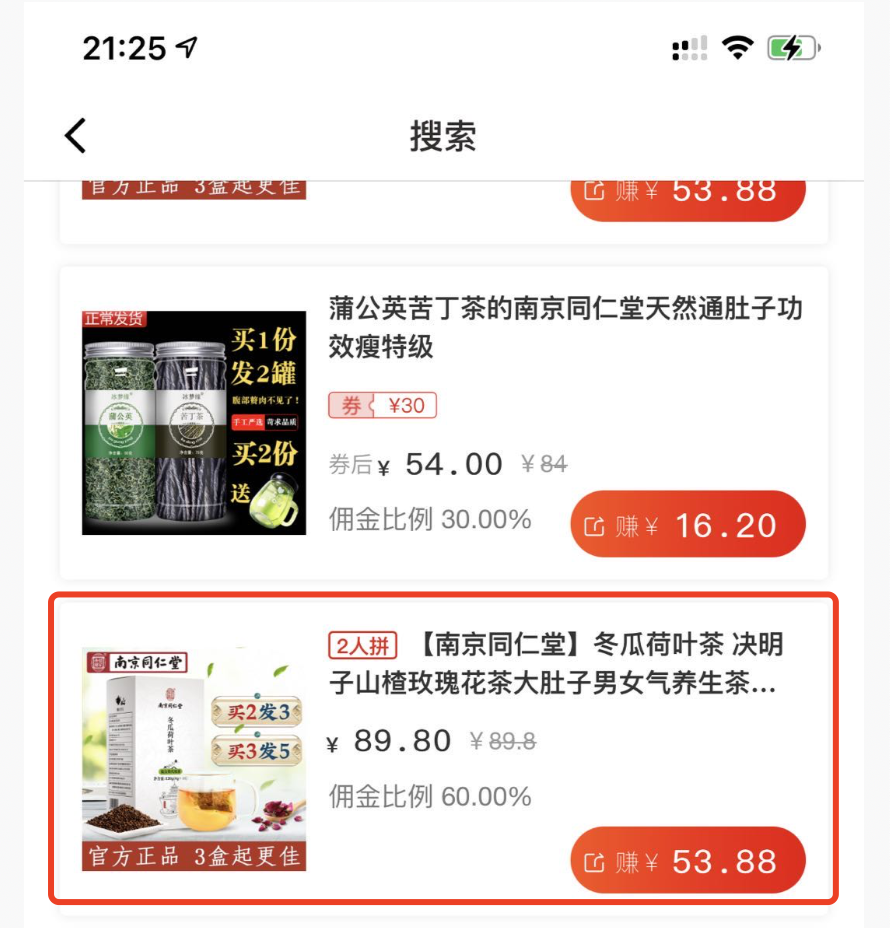The height and width of the screenshot is (928, 890).
Task: Go back from the 搜索 page
Action: pyautogui.click(x=76, y=136)
